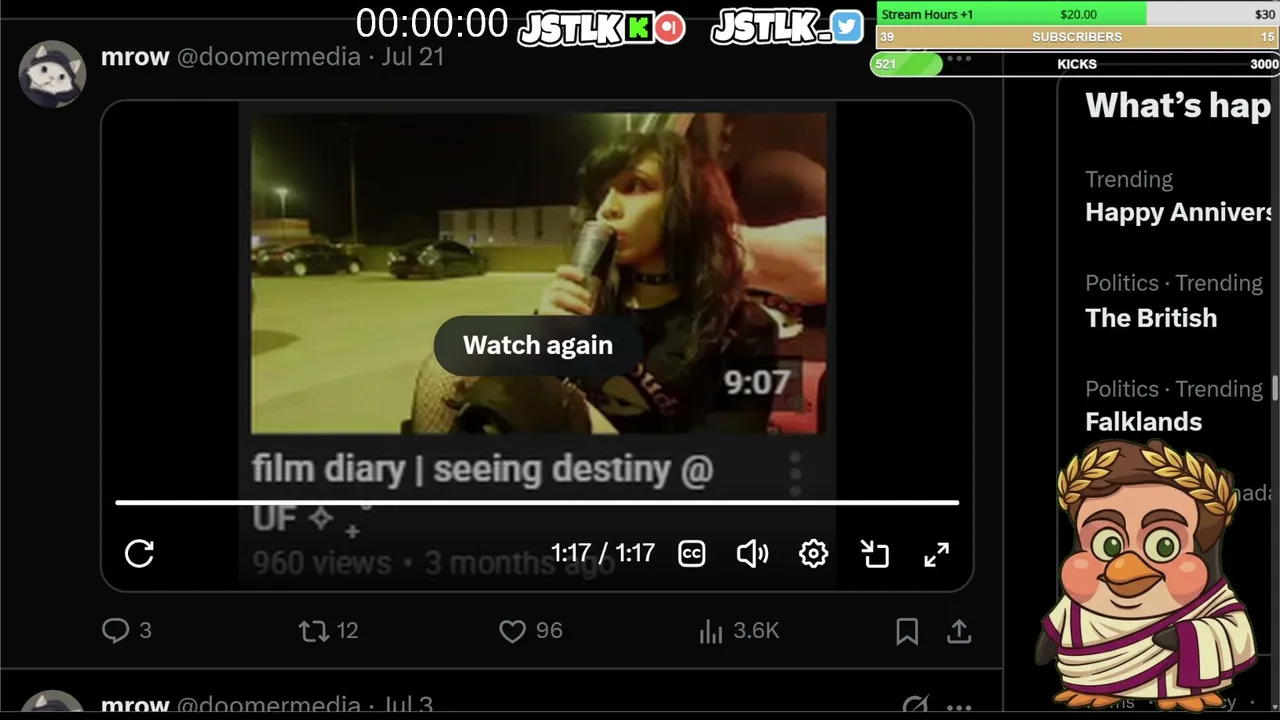Bookmark mrow's Jul 21 post
The height and width of the screenshot is (720, 1280).
click(x=907, y=631)
